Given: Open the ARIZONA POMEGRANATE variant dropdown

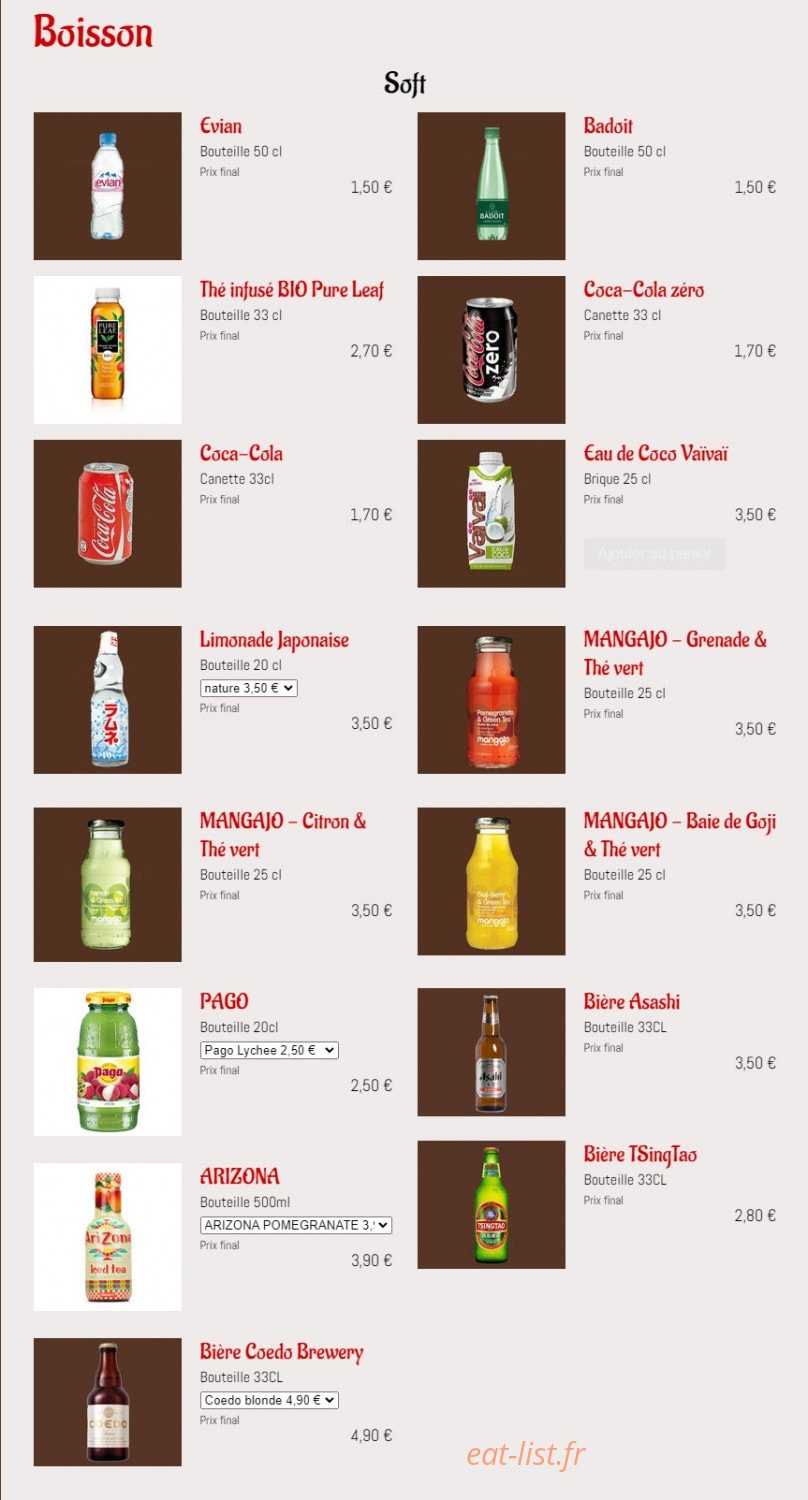Looking at the screenshot, I should [x=296, y=1225].
